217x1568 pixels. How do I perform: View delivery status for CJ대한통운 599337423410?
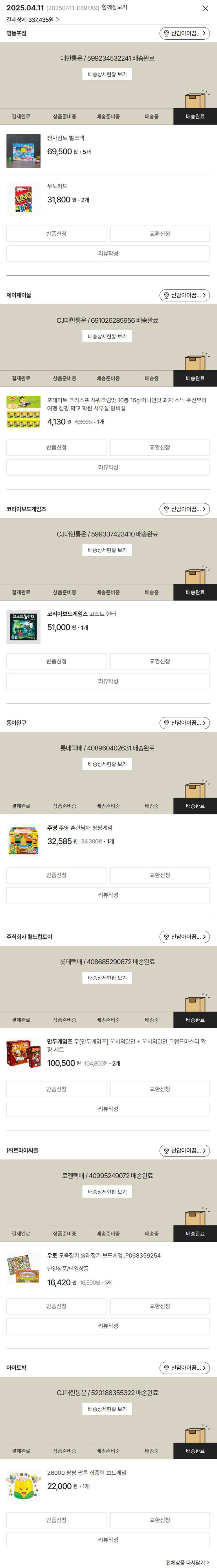(x=107, y=550)
